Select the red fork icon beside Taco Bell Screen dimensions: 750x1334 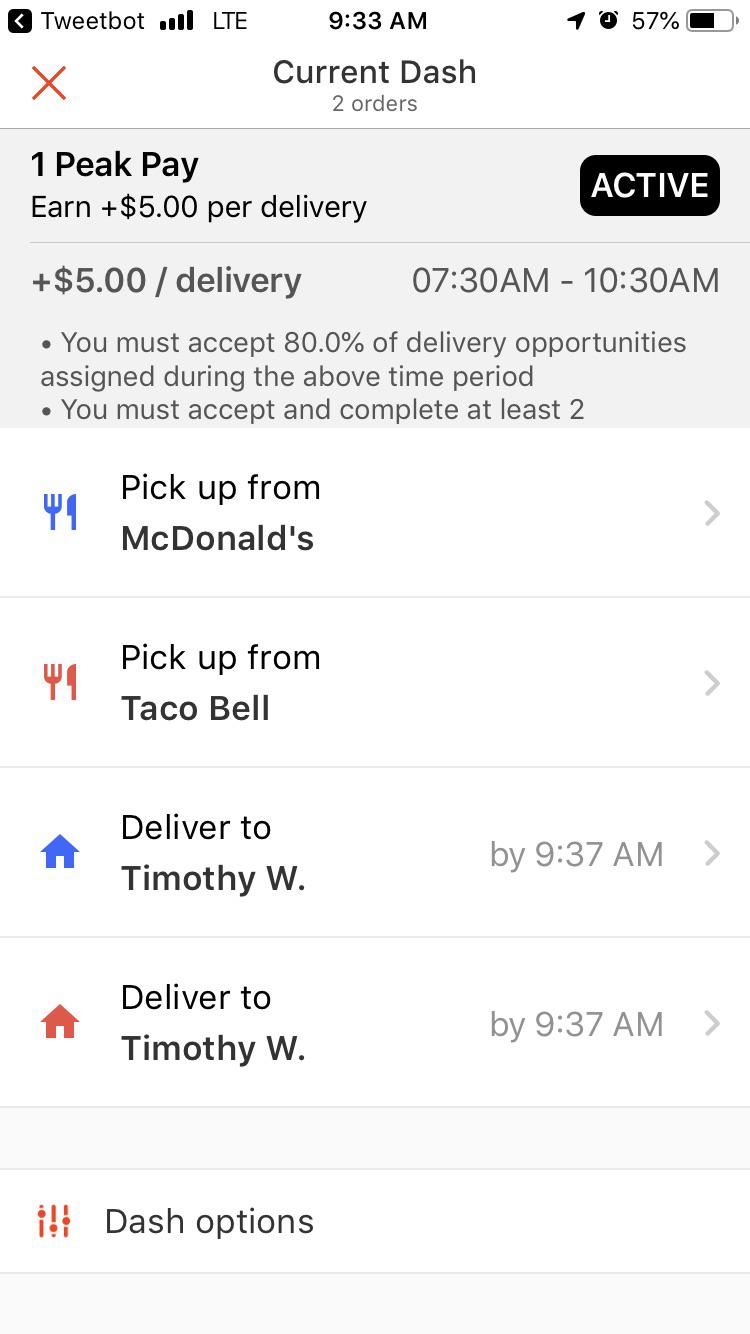point(59,682)
